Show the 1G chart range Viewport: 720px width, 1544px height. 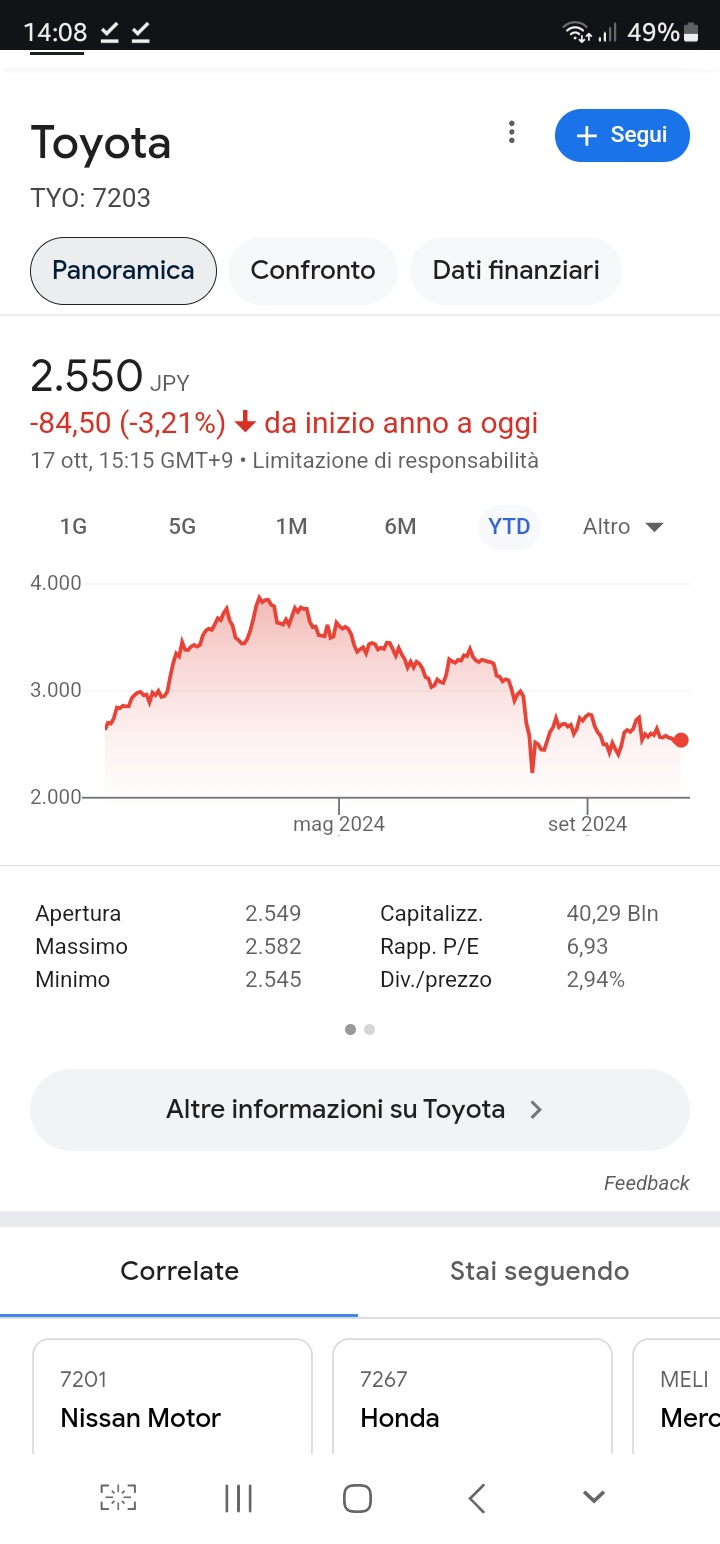pyautogui.click(x=73, y=527)
